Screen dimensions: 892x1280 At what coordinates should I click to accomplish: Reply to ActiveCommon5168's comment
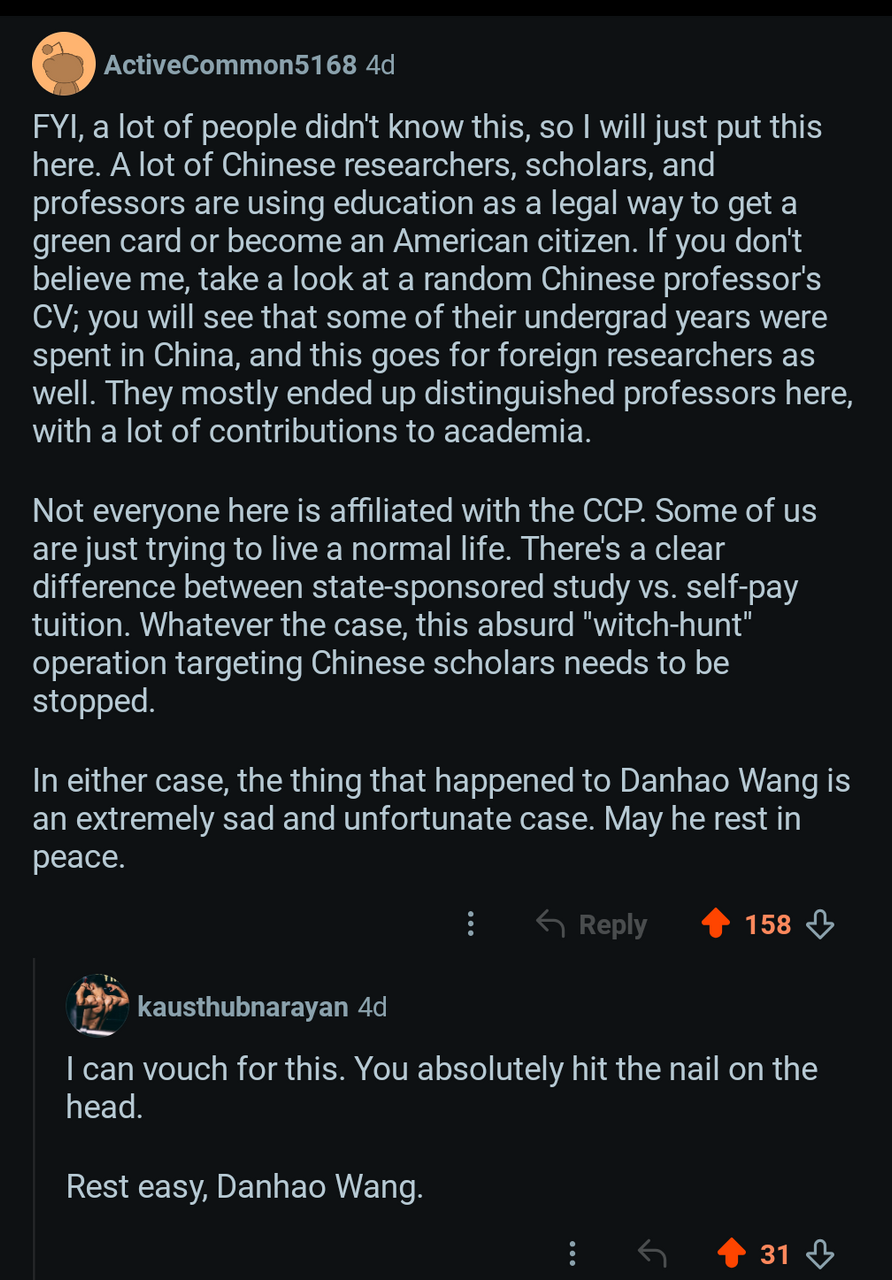(592, 924)
